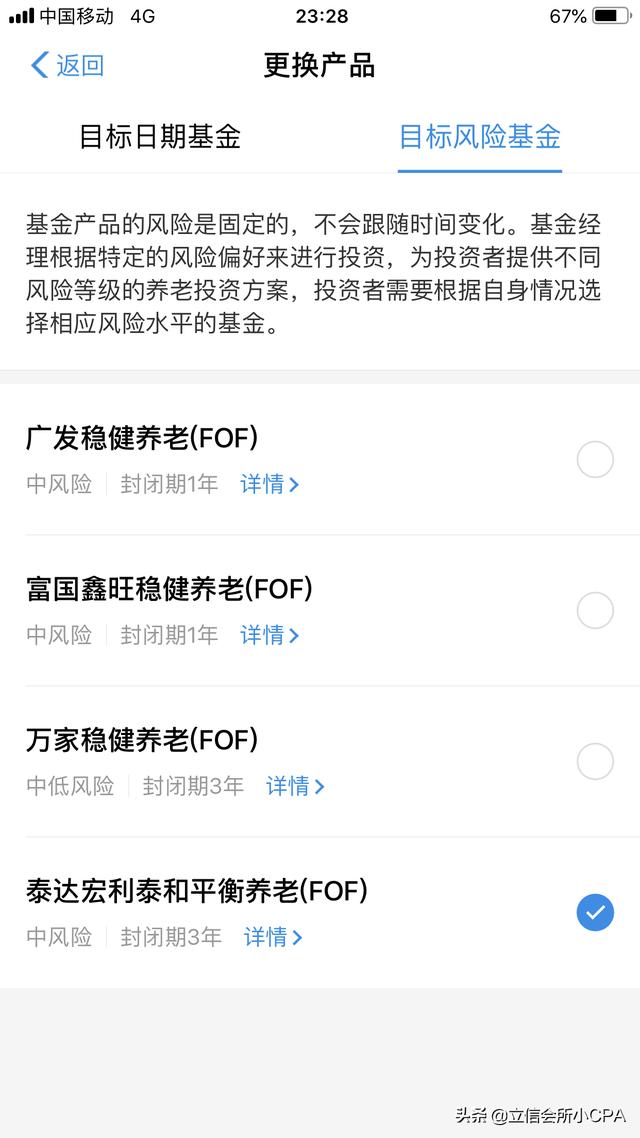Open 详情 for 广发稳健养老(FOF)
Image resolution: width=640 pixels, height=1138 pixels.
click(x=269, y=485)
